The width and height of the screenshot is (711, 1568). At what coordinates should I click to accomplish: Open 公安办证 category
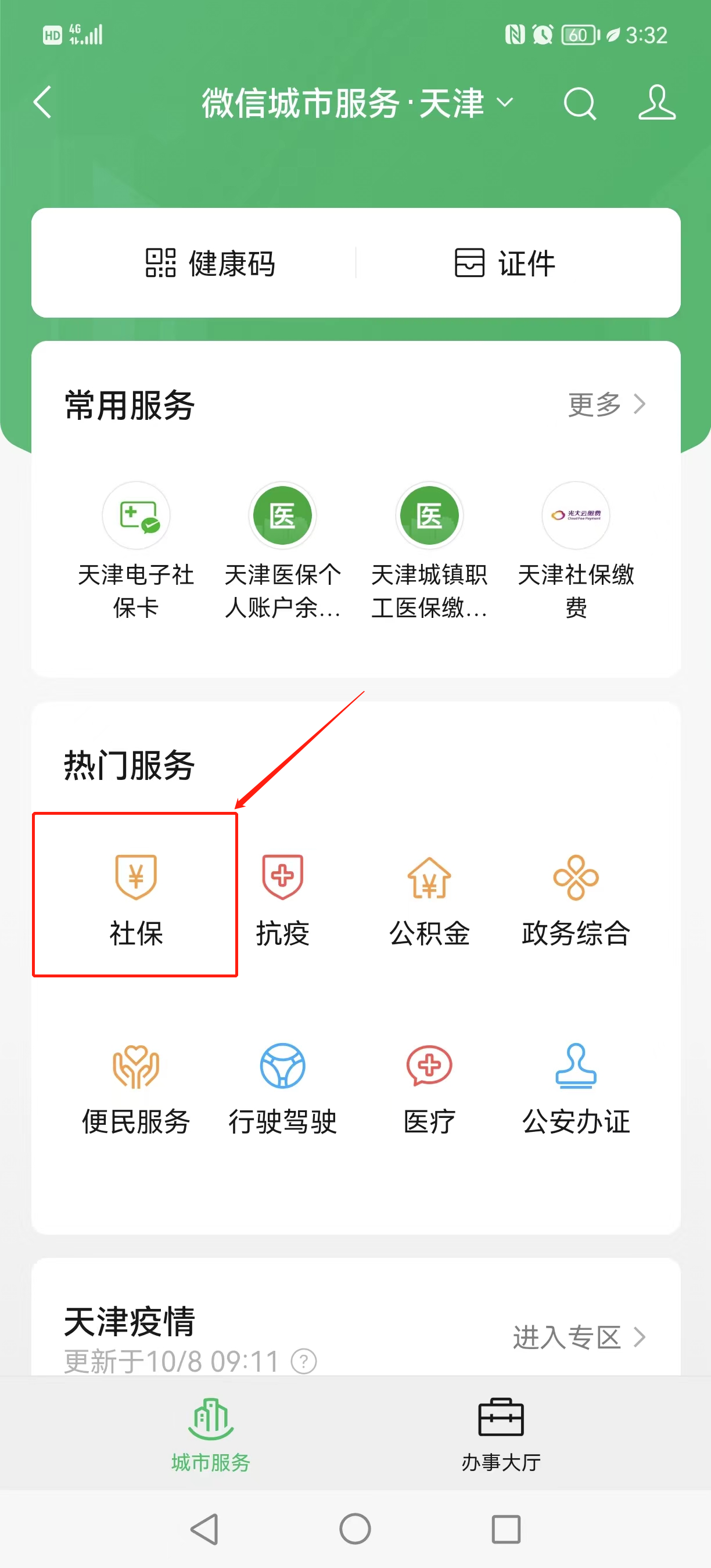point(575,1088)
